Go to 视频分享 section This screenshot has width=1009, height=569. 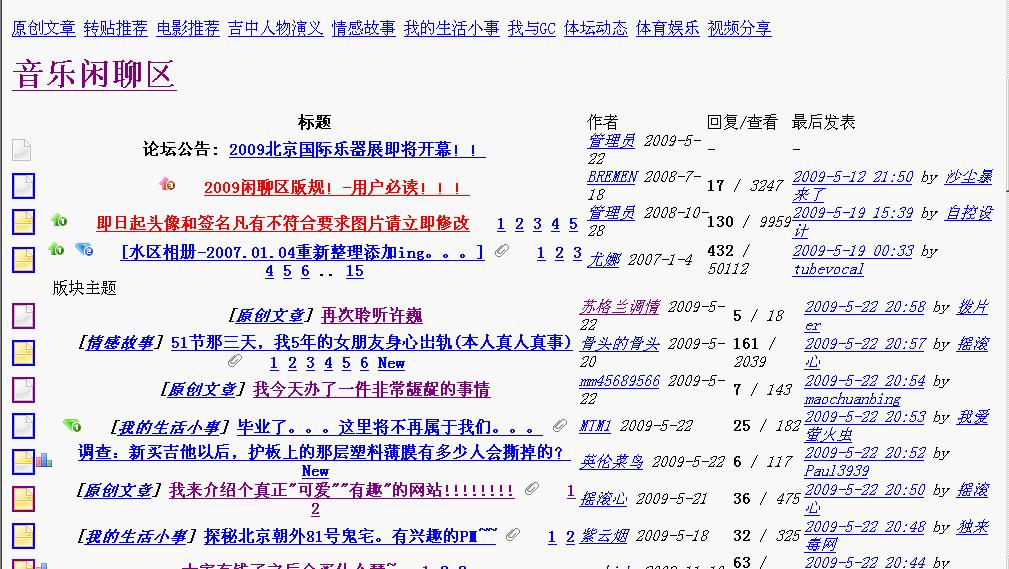pos(739,28)
